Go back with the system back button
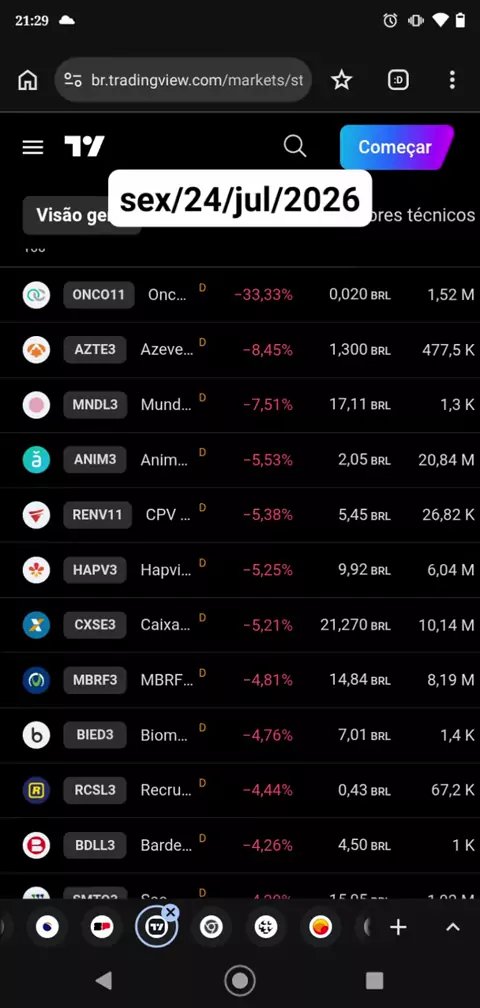The width and height of the screenshot is (480, 1008). (x=103, y=980)
